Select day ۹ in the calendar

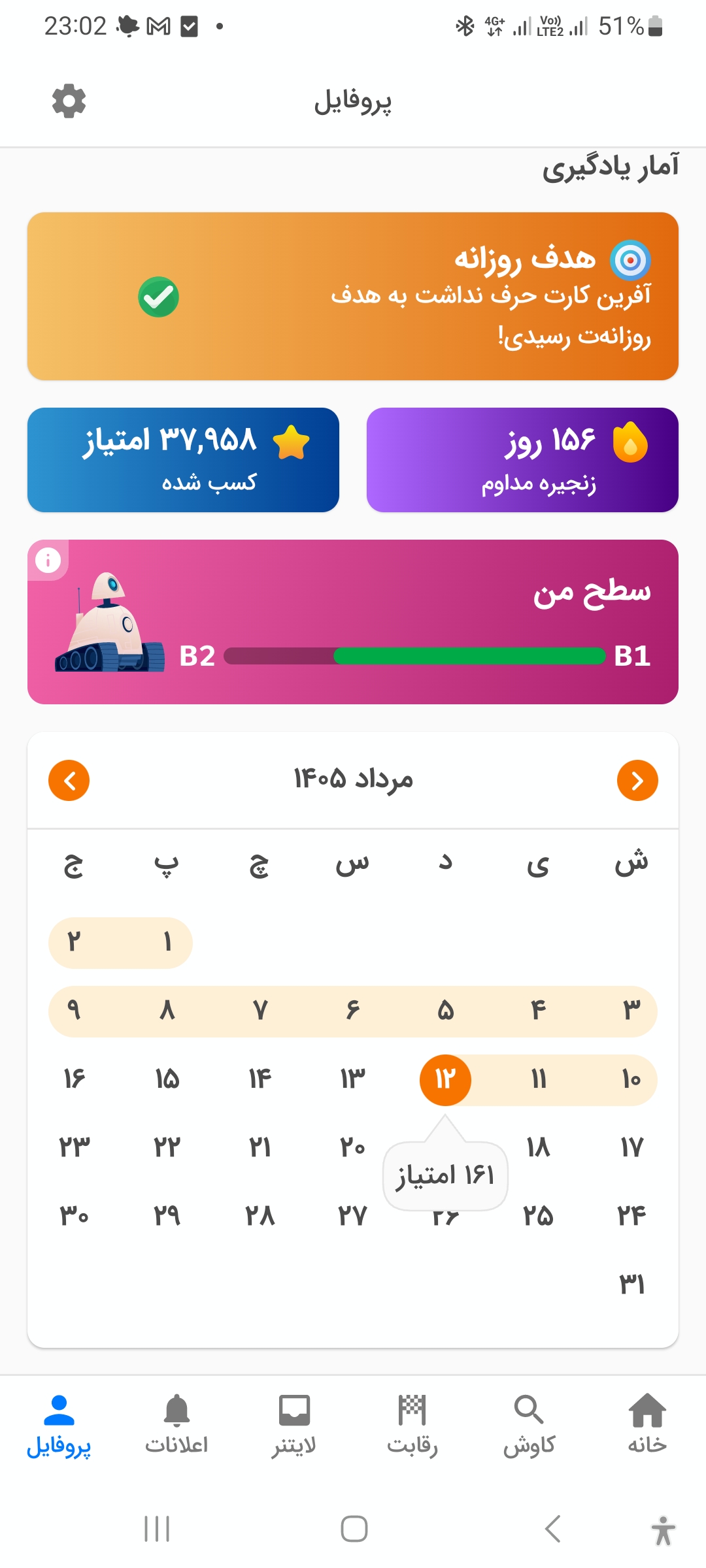click(74, 1011)
